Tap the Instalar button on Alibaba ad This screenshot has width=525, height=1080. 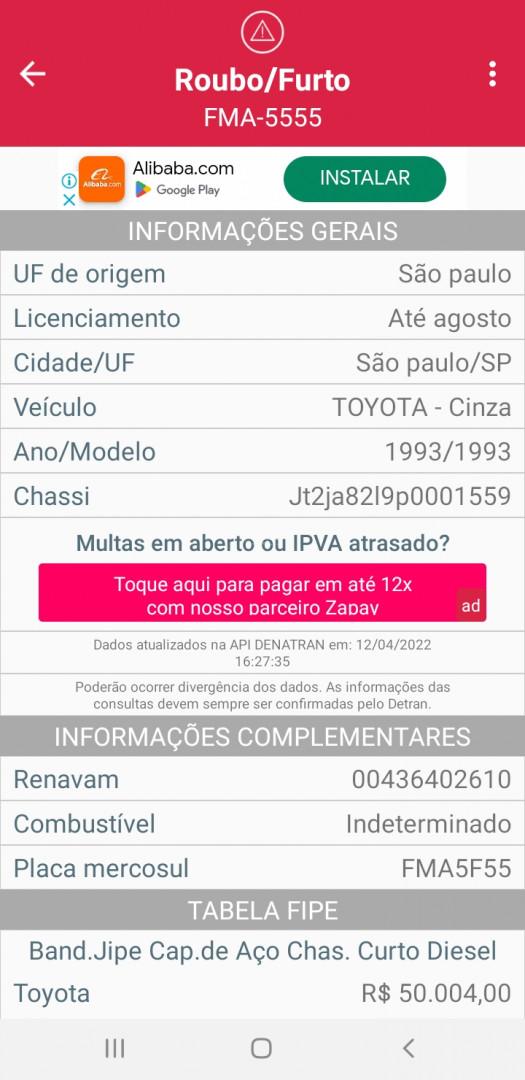pos(364,178)
